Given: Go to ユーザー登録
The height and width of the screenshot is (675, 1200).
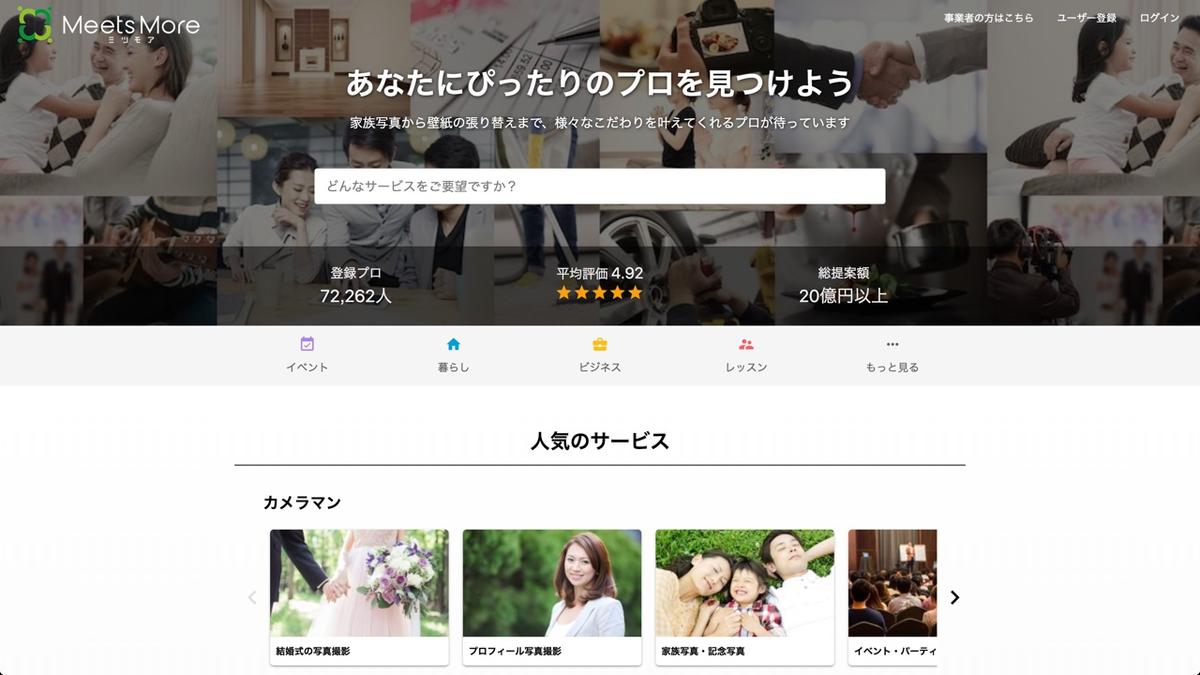Looking at the screenshot, I should click(x=1086, y=18).
